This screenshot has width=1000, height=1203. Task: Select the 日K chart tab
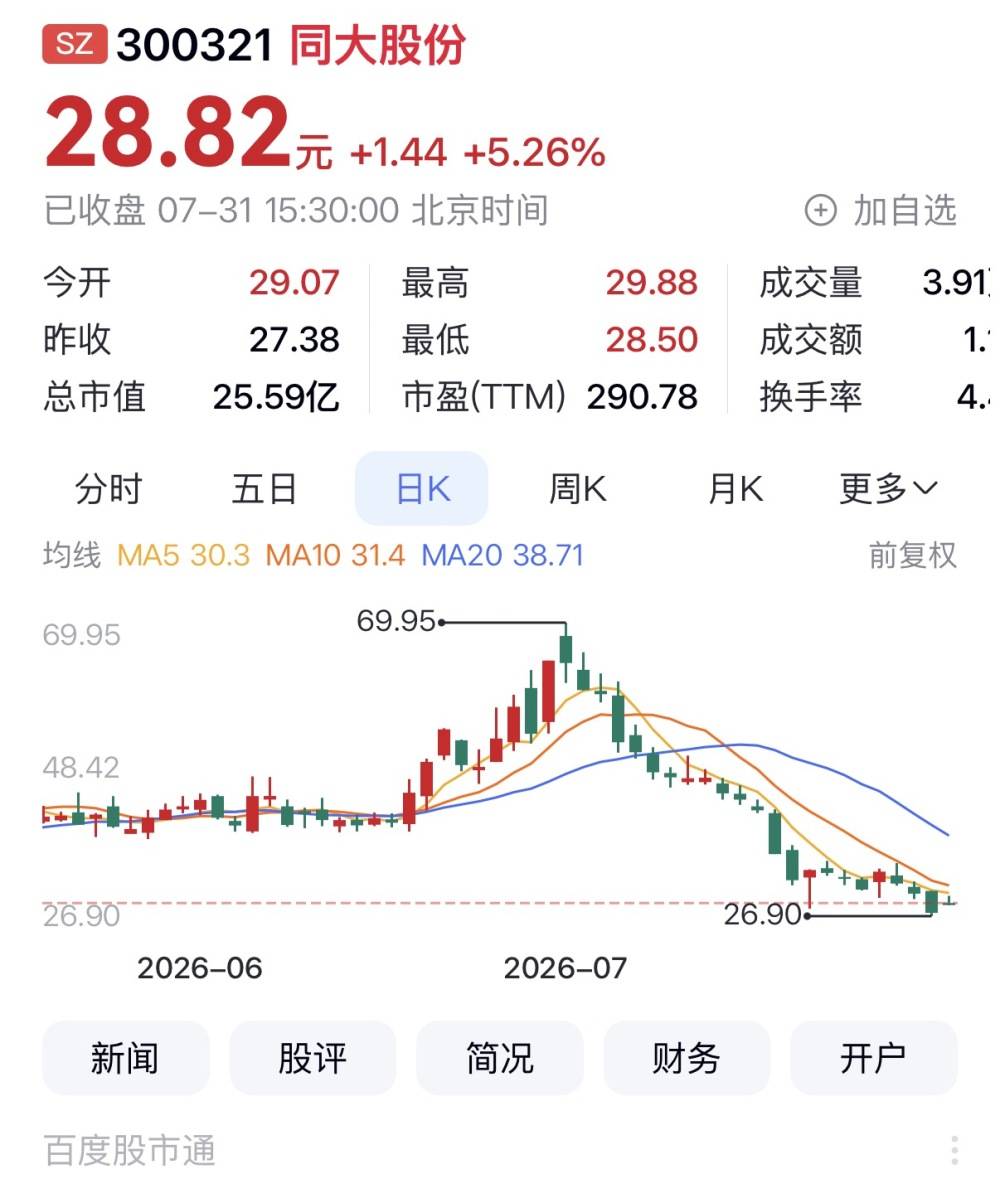(x=422, y=488)
